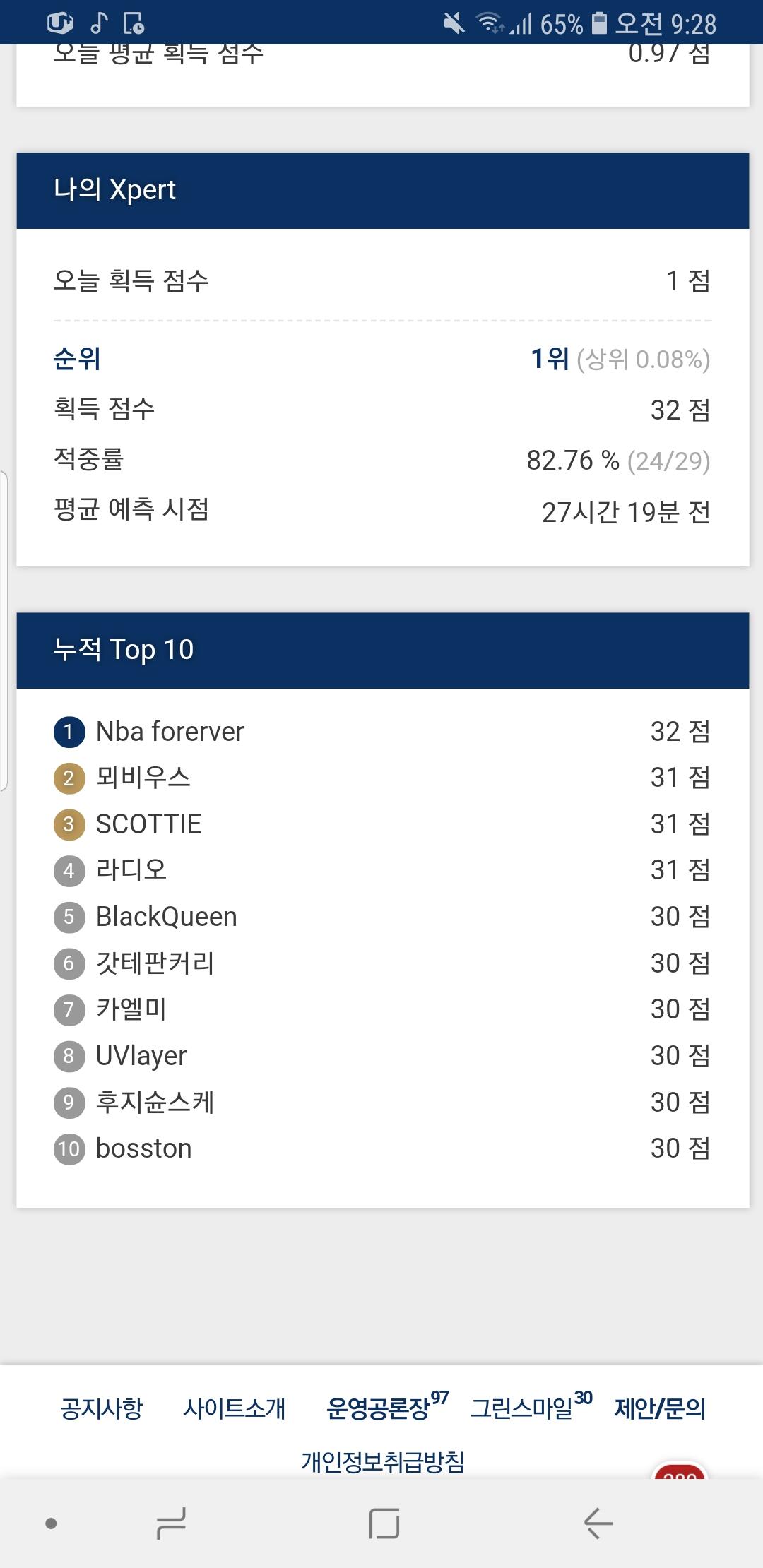Open recent apps from navigation bar

click(171, 1524)
